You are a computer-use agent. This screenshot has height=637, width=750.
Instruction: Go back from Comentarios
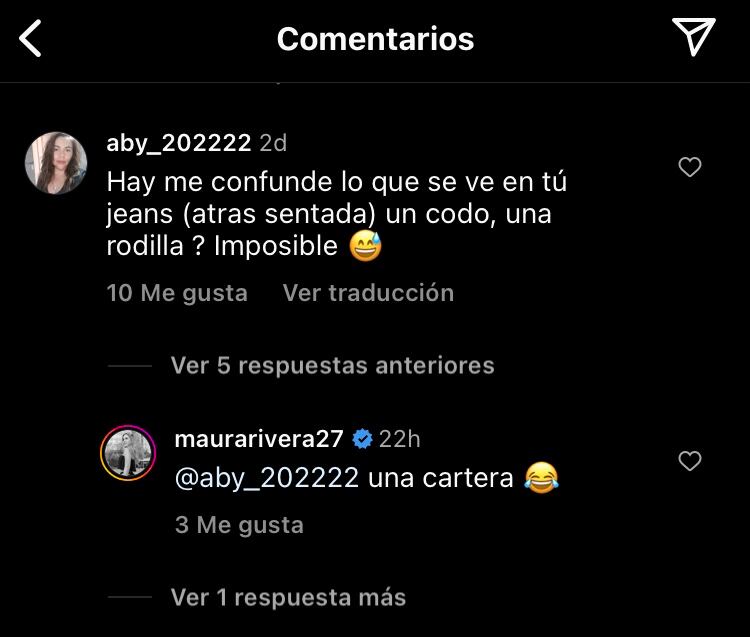point(31,39)
